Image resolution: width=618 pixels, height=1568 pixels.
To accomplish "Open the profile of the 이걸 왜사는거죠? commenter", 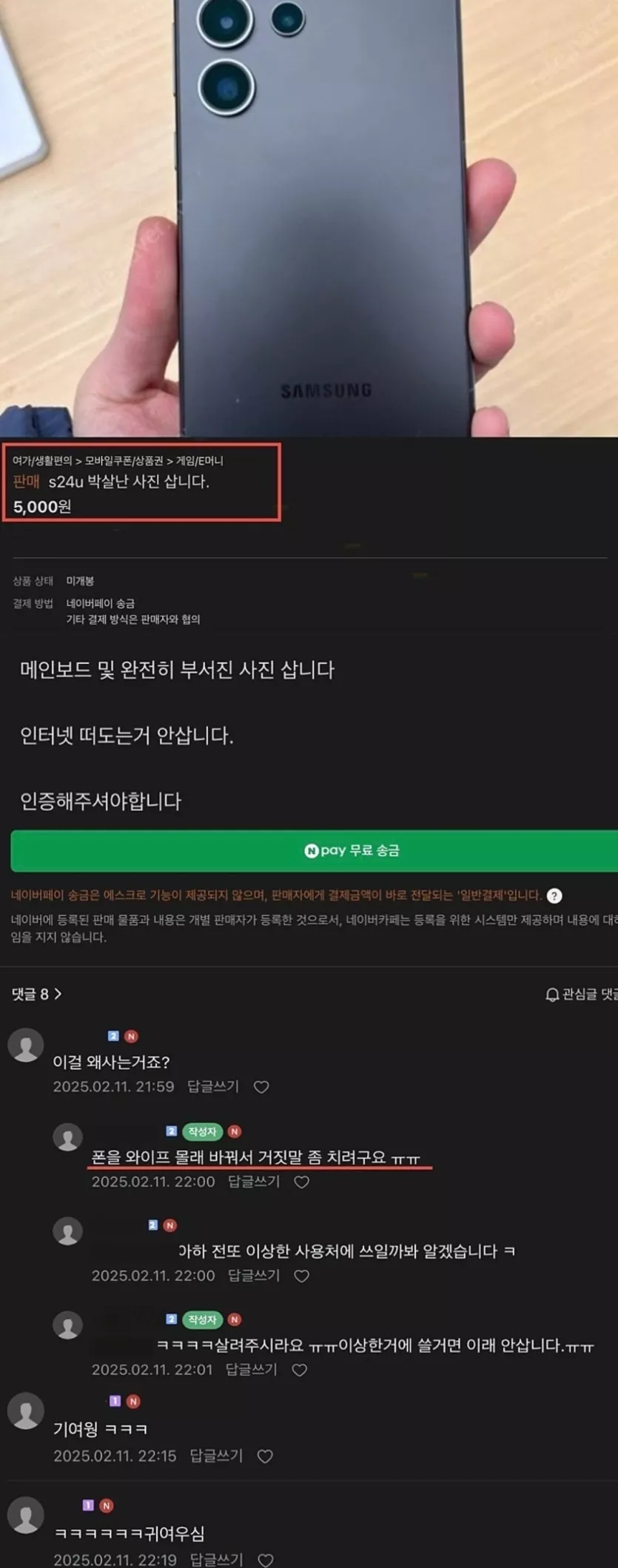I will click(x=26, y=1045).
